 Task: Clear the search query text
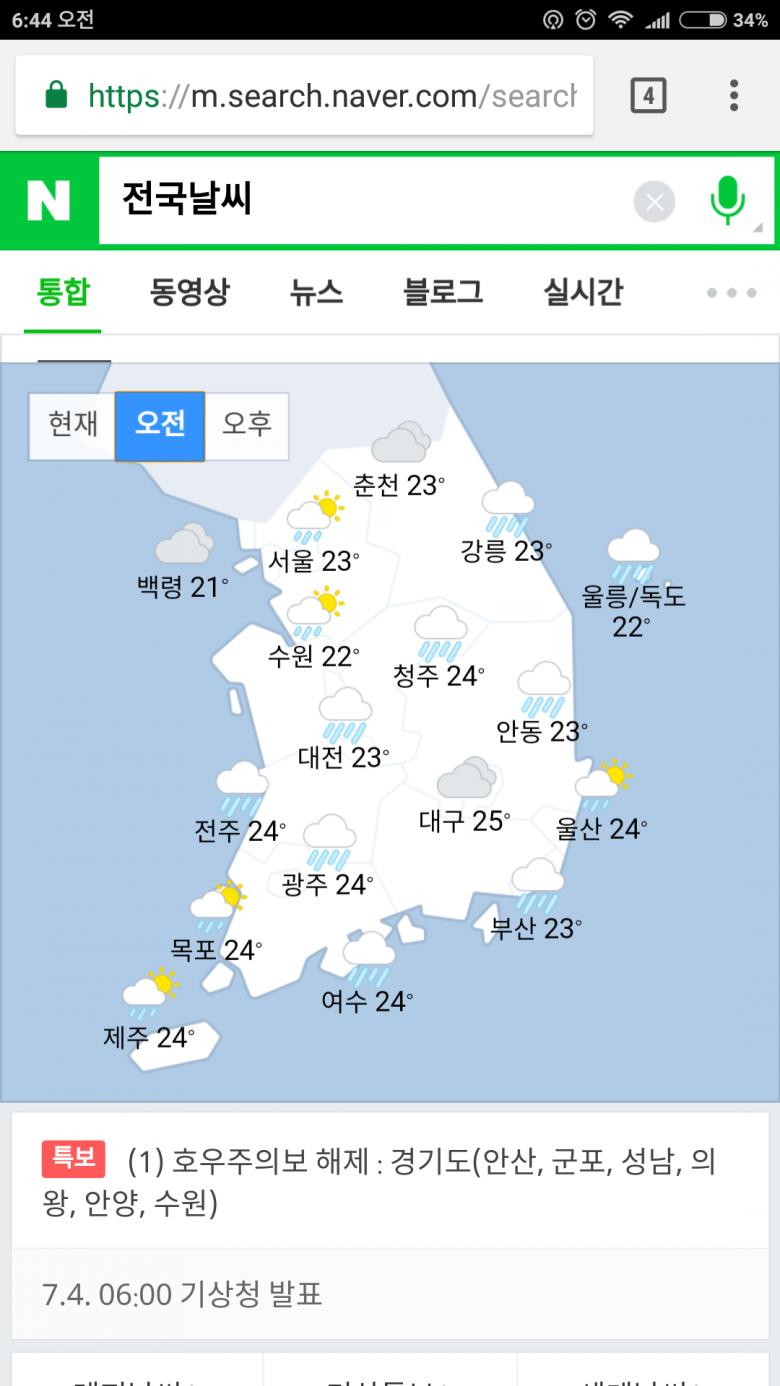654,203
